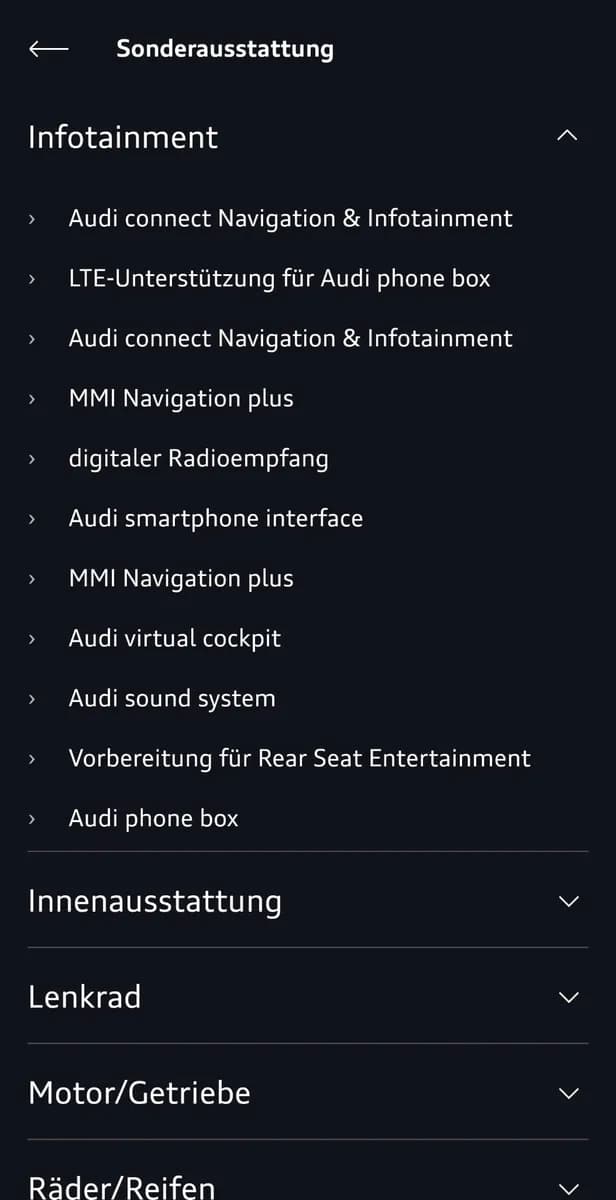
Task: Open Audi virtual cockpit details
Action: 308,638
